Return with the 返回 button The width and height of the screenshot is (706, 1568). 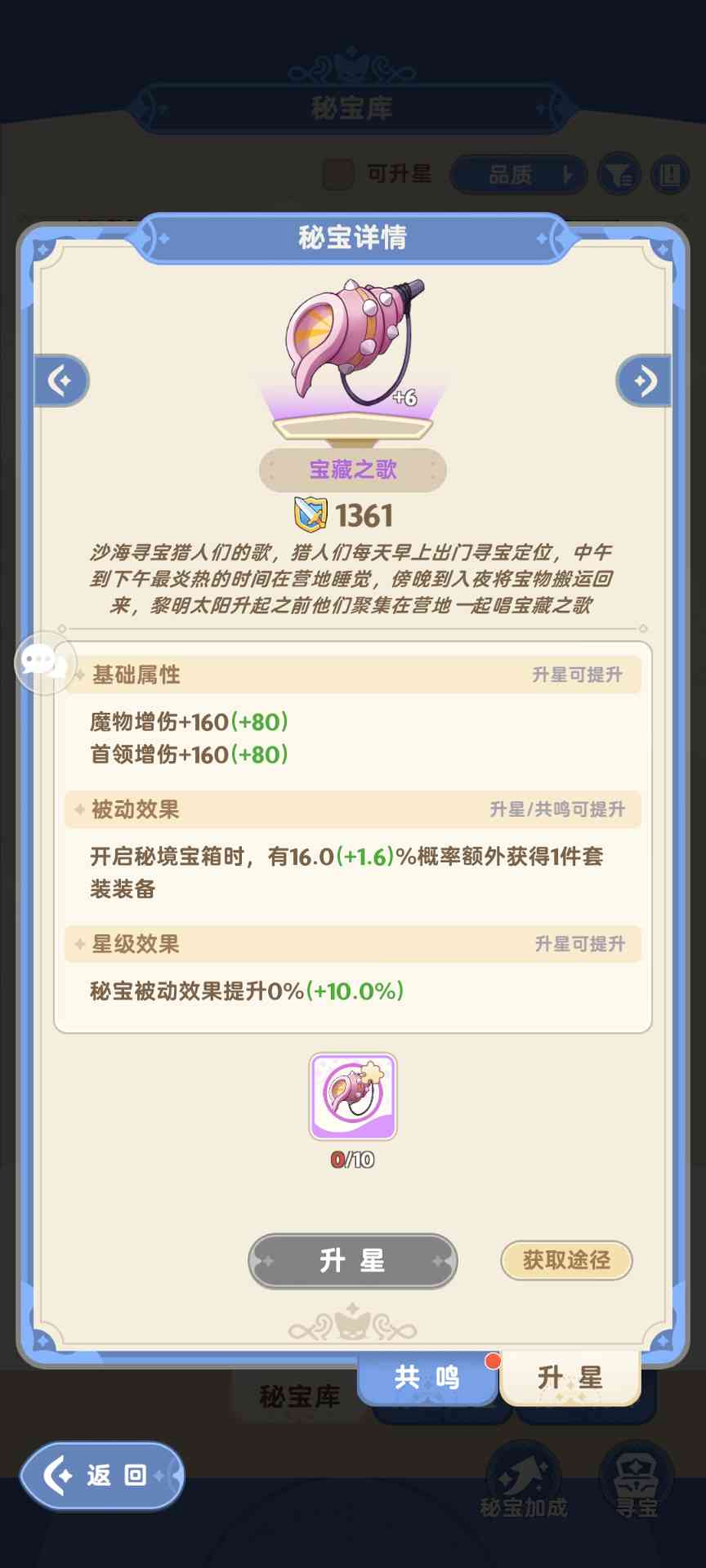pos(102,1475)
